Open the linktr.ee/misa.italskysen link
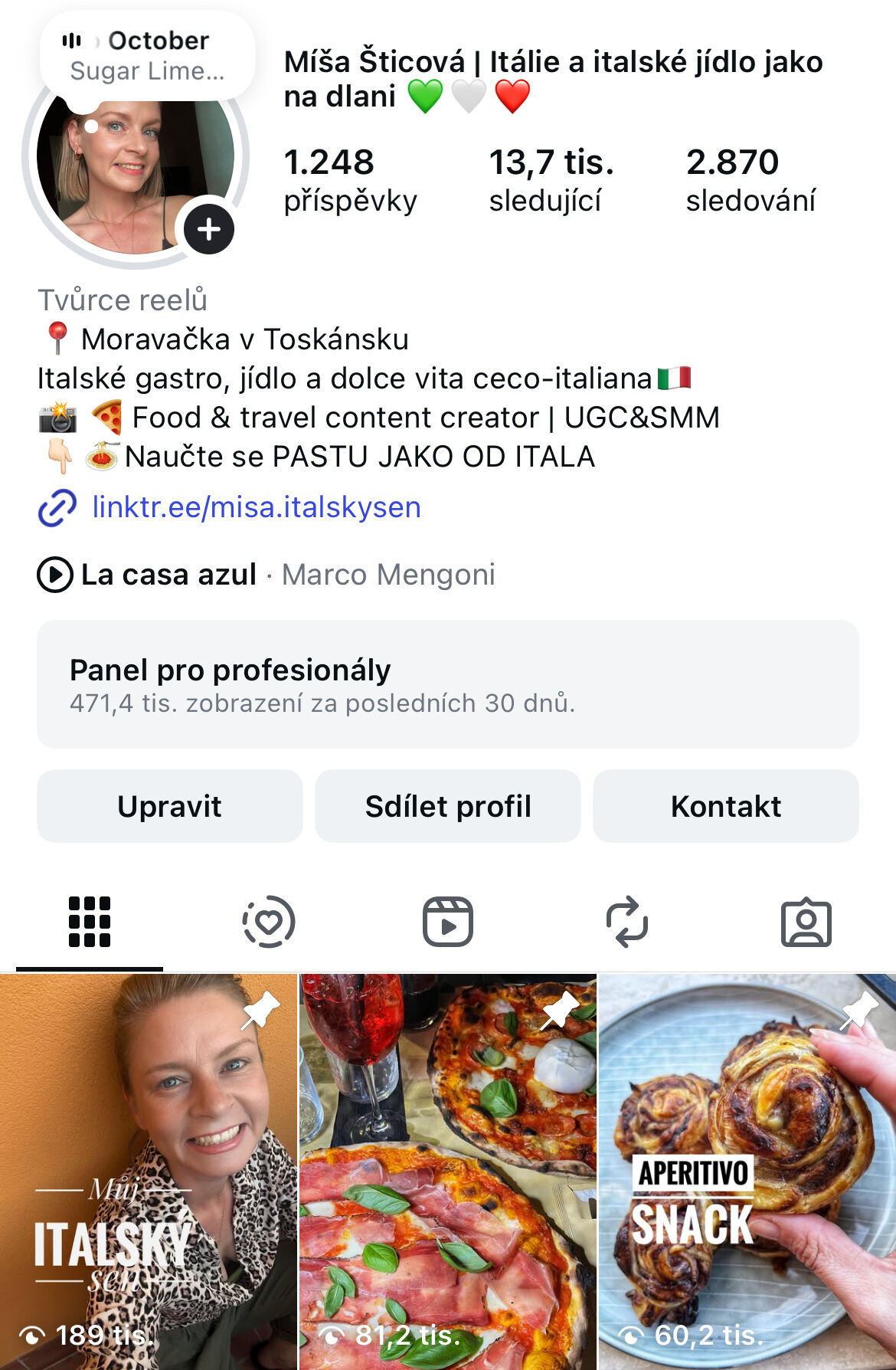Screen dimensions: 896x1370 click(x=256, y=507)
